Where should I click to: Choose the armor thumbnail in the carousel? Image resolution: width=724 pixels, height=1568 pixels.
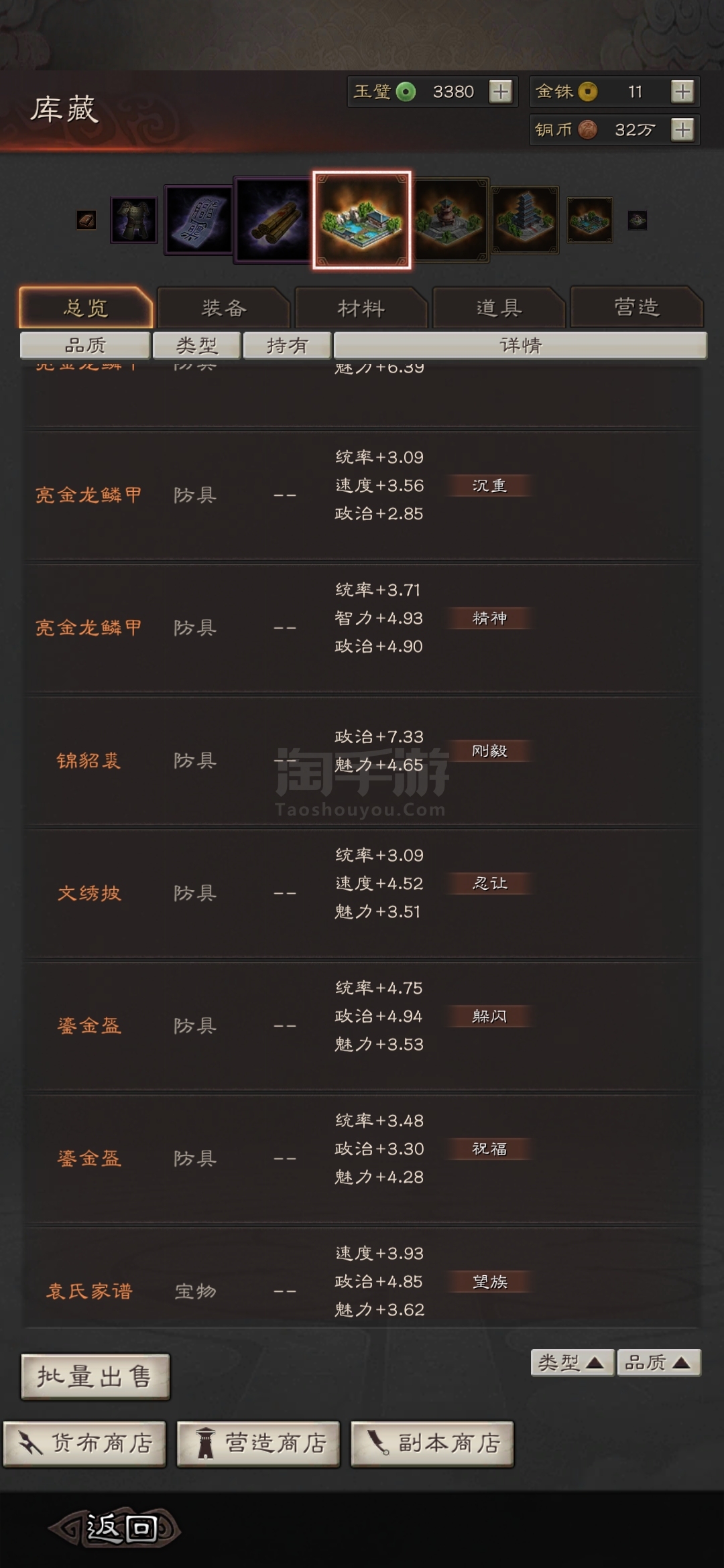click(133, 220)
